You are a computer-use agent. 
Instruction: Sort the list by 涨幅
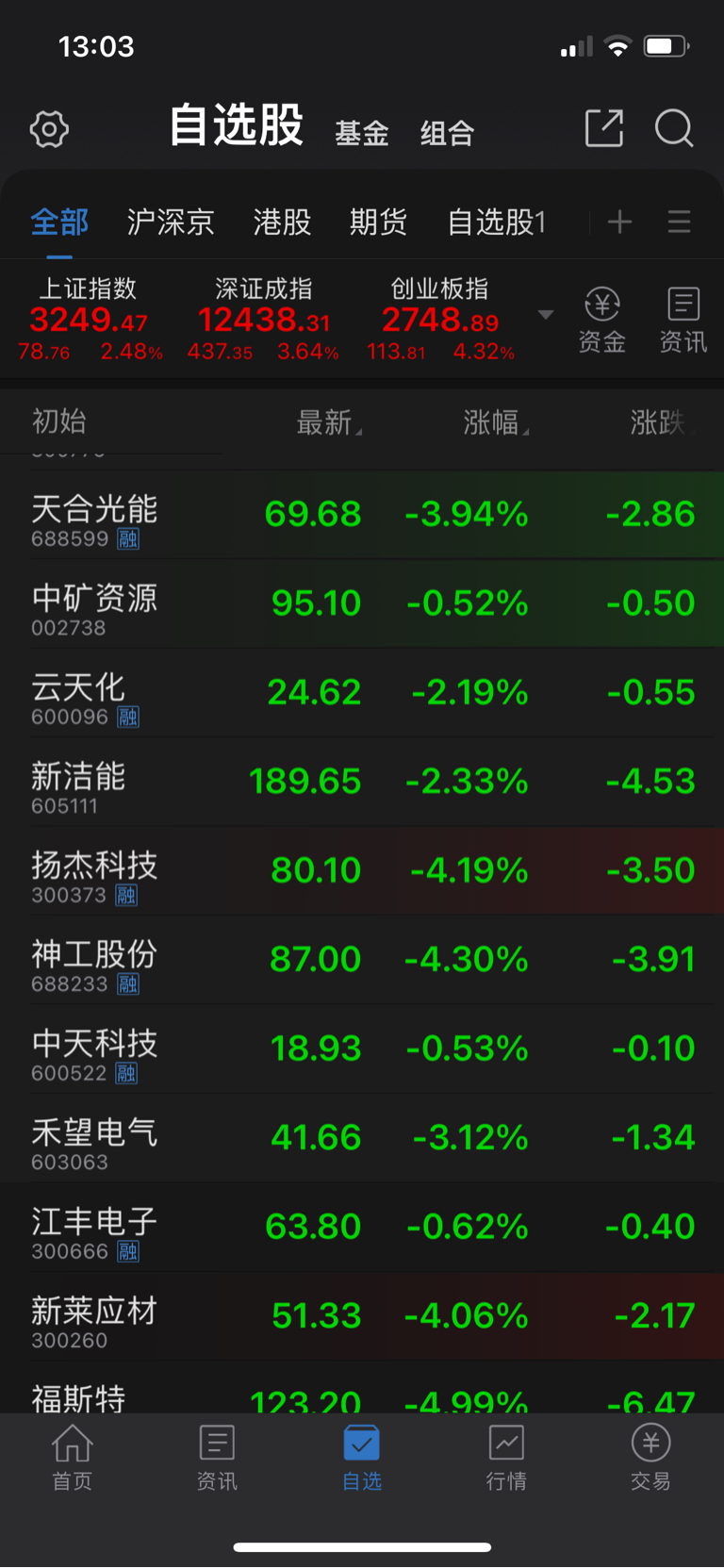(x=496, y=422)
